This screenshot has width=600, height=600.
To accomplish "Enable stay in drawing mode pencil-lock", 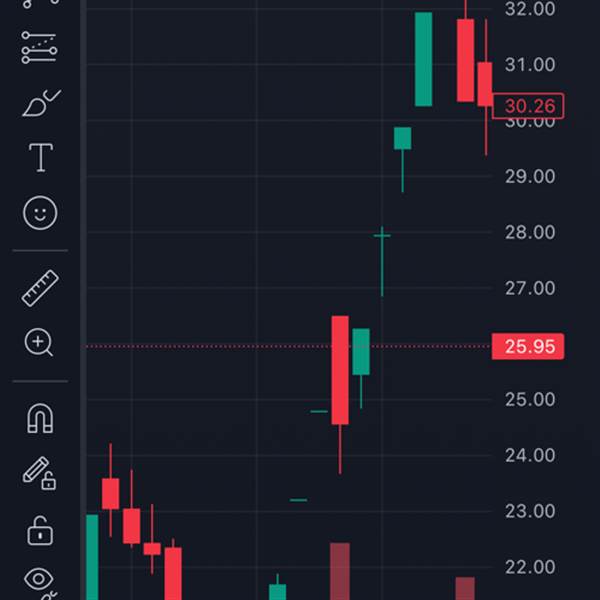I will [x=40, y=473].
